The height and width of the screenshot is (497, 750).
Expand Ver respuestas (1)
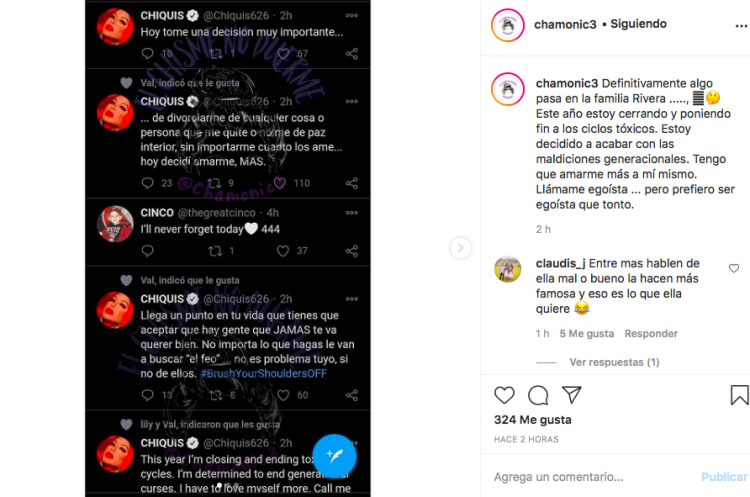(614, 362)
